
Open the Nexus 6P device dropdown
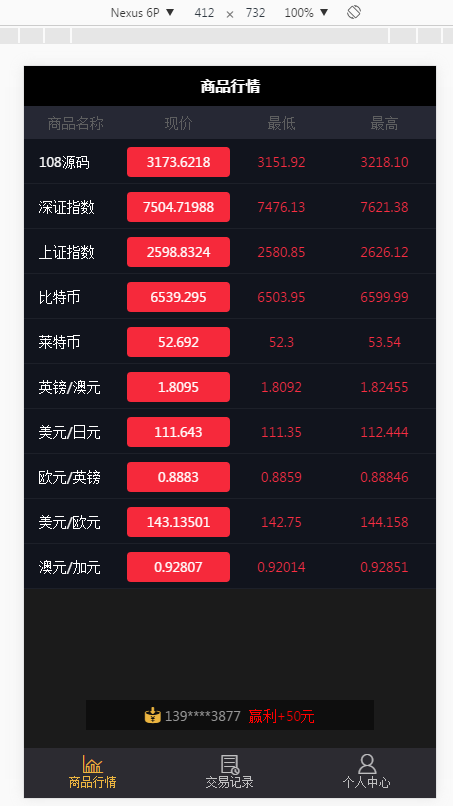pos(142,12)
